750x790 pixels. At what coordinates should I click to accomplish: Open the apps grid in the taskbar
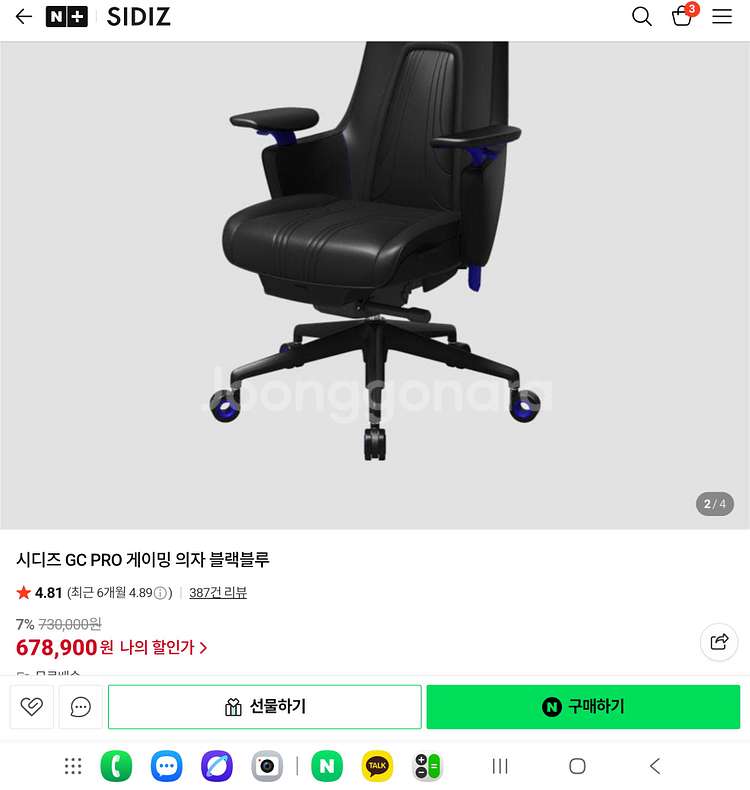pos(72,766)
